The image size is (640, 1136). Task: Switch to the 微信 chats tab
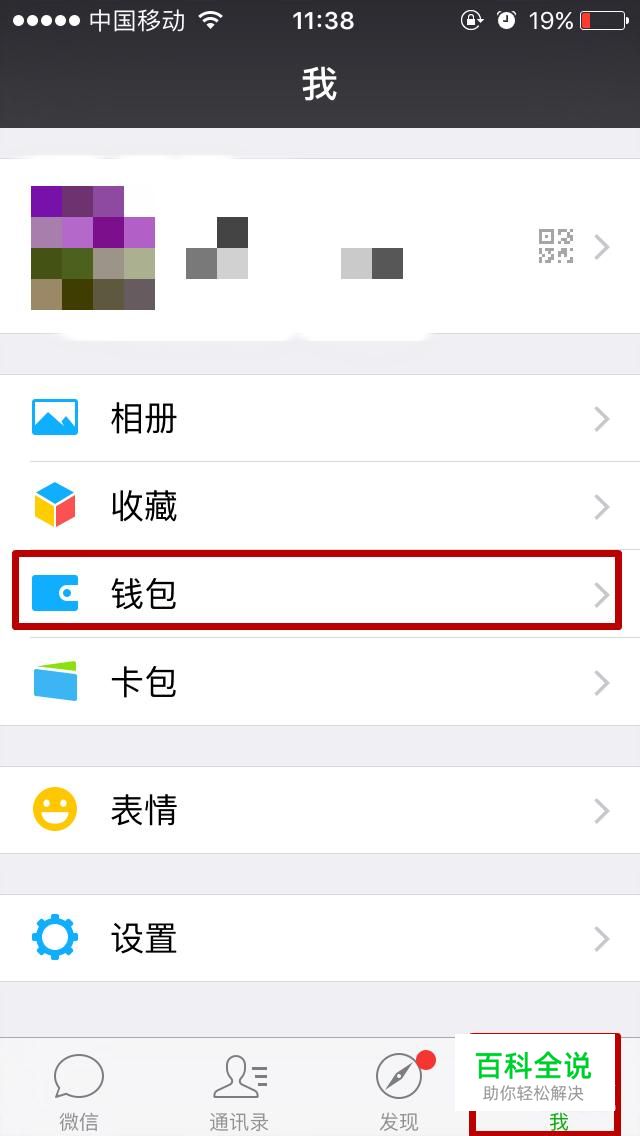point(79,1090)
